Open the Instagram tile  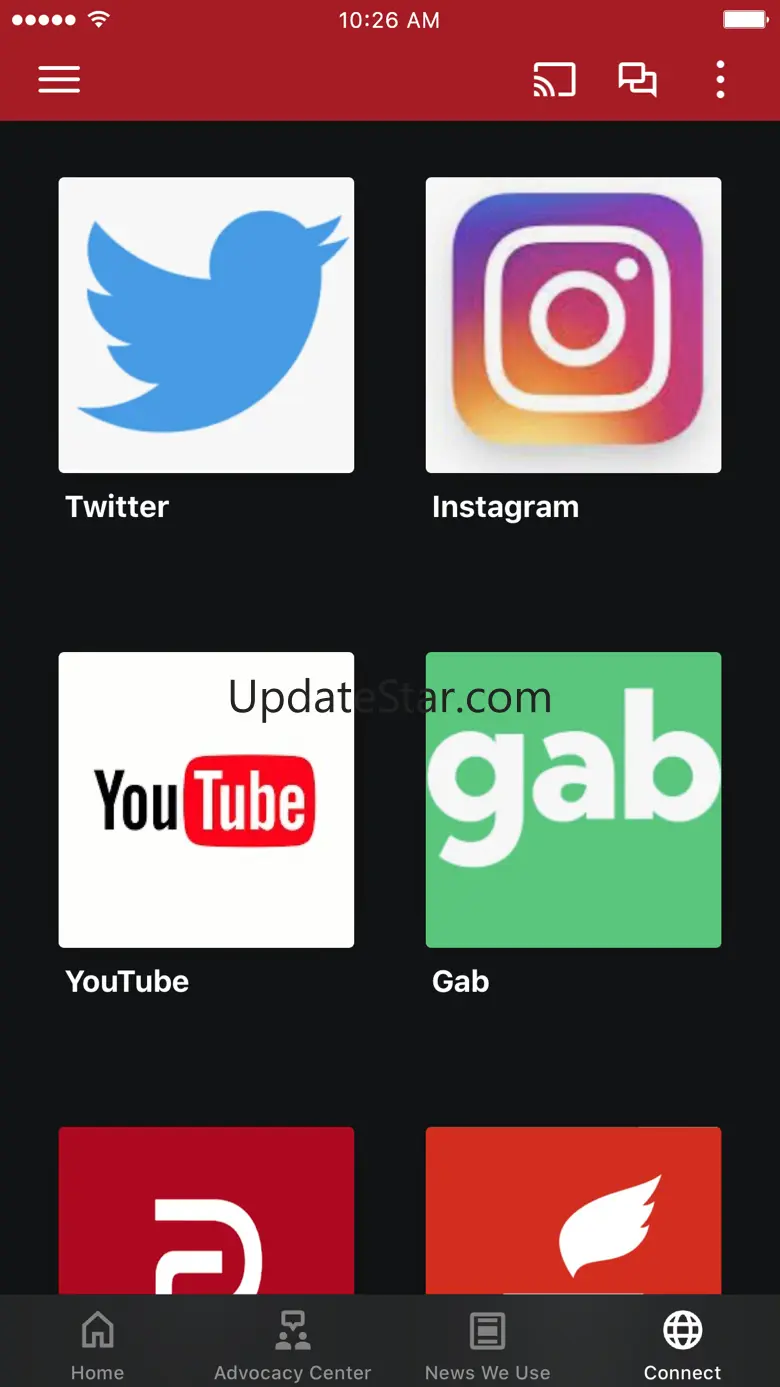click(573, 325)
